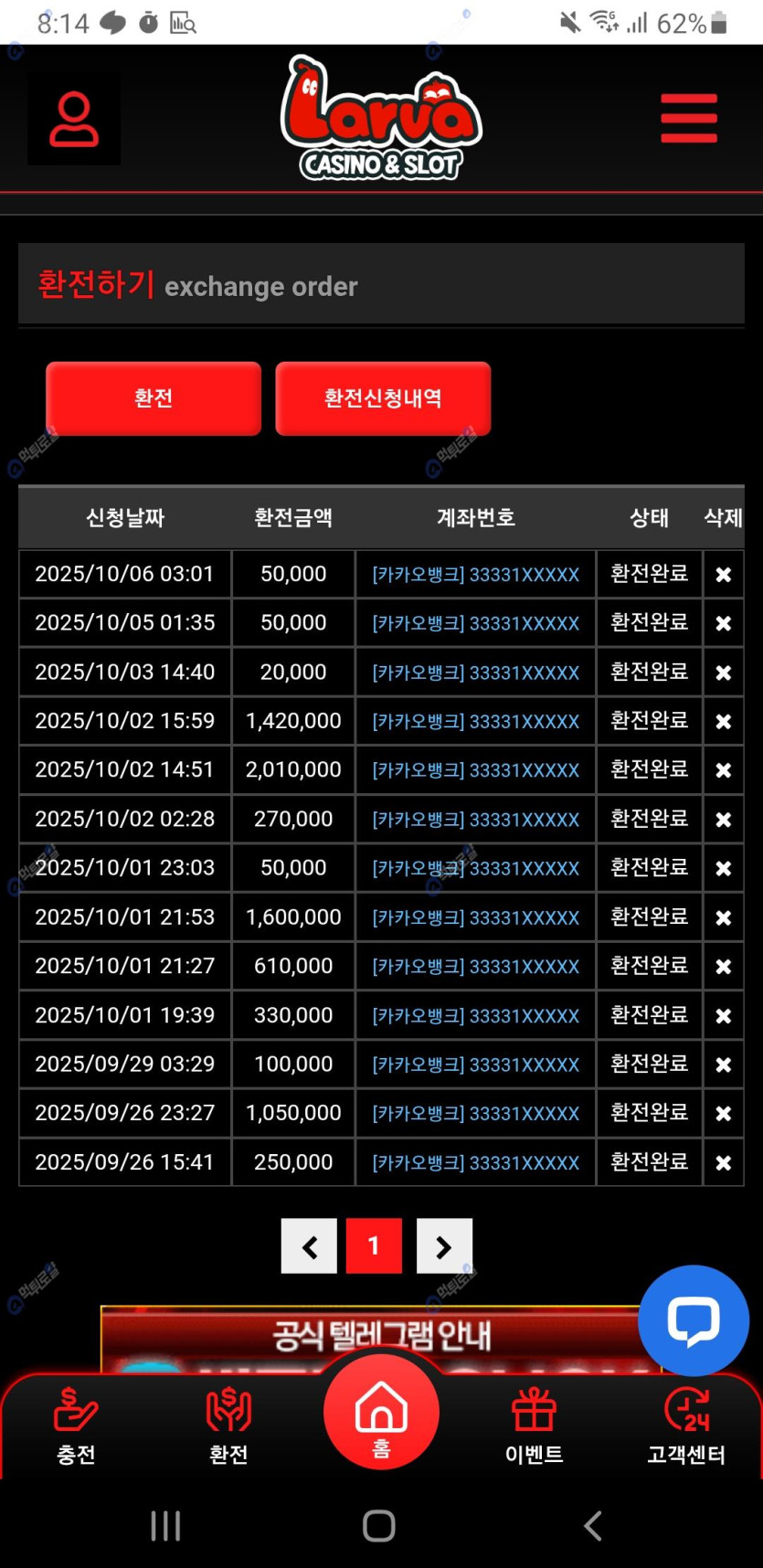This screenshot has width=763, height=1568.
Task: Open 환전신청내역 history
Action: (x=383, y=398)
